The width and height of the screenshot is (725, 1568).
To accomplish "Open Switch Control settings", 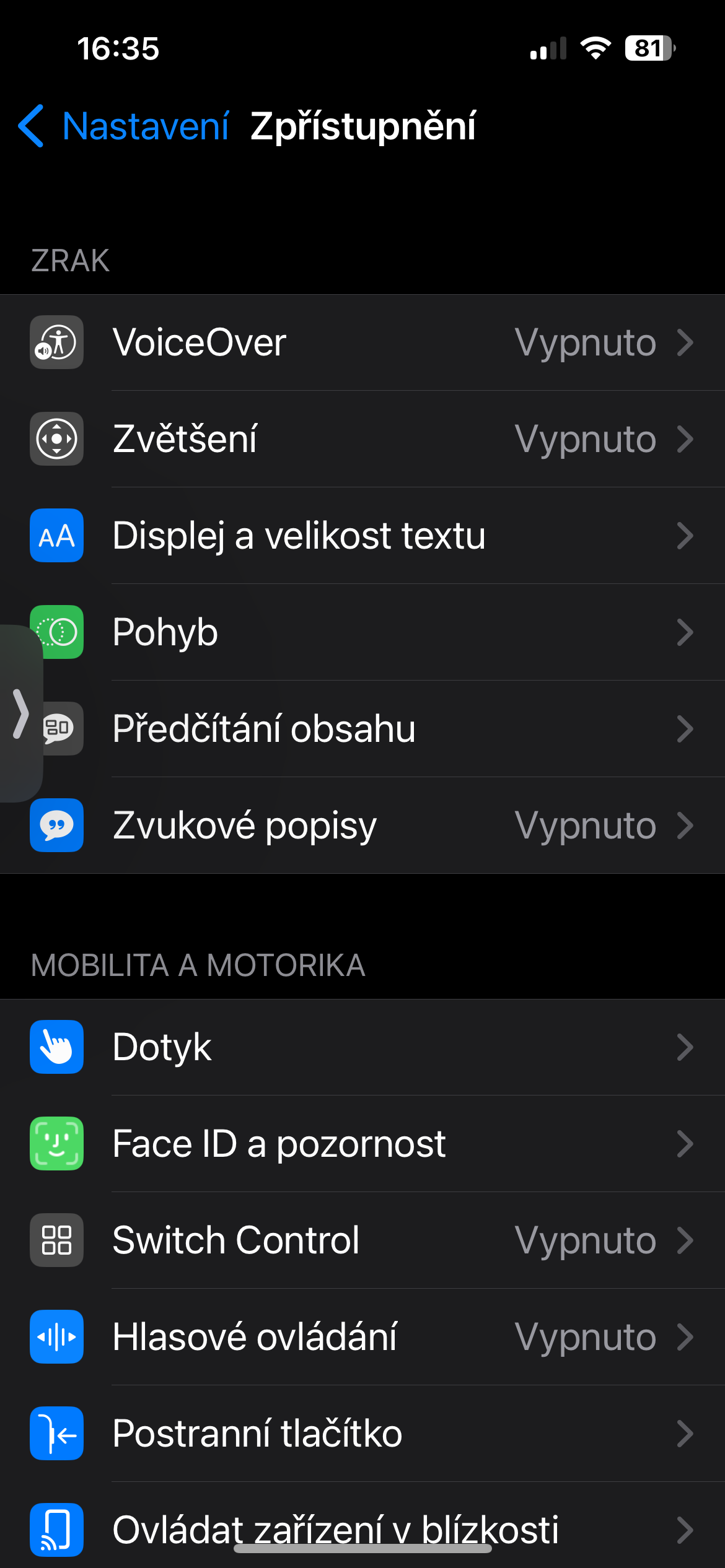I will tap(362, 1240).
